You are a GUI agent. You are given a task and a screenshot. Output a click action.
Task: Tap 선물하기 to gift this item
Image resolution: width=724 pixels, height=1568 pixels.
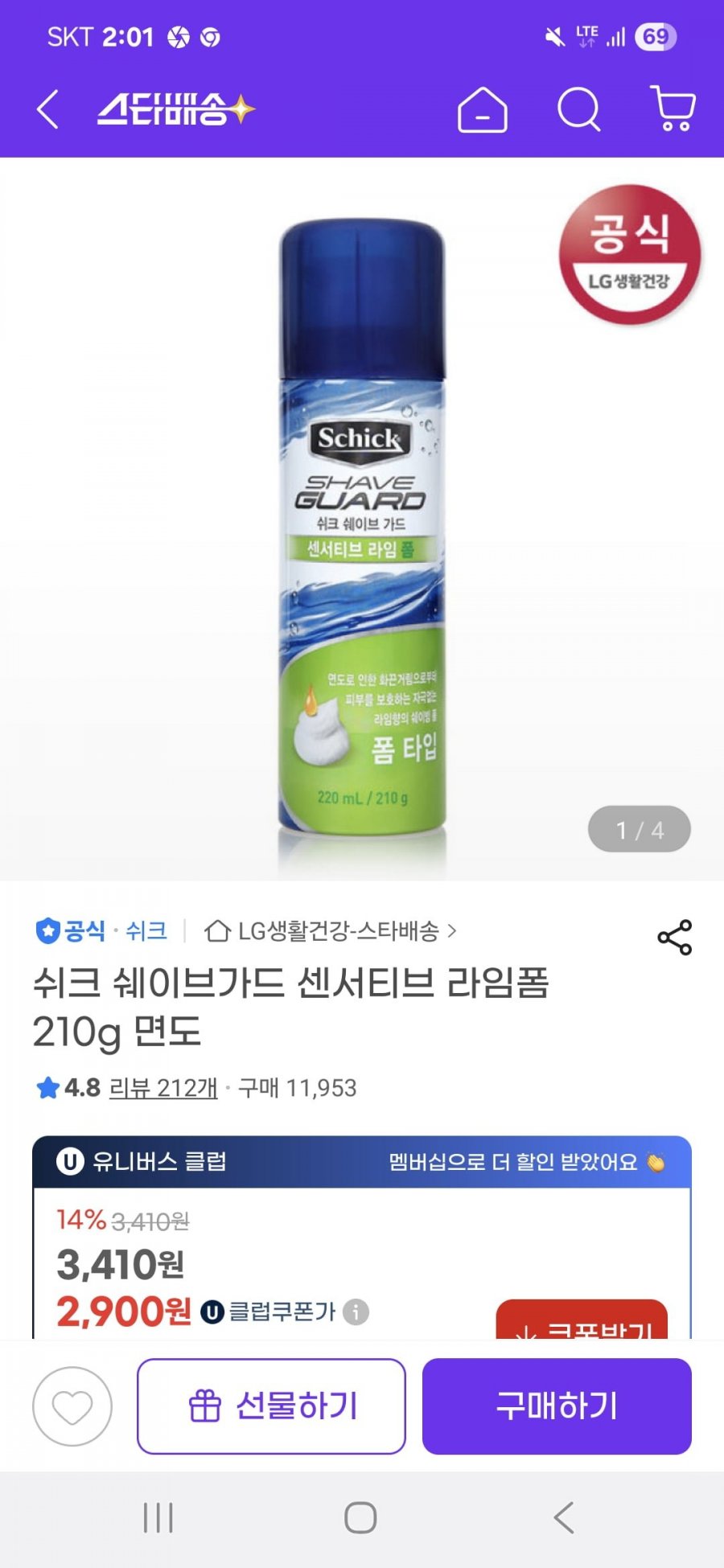[x=271, y=1406]
